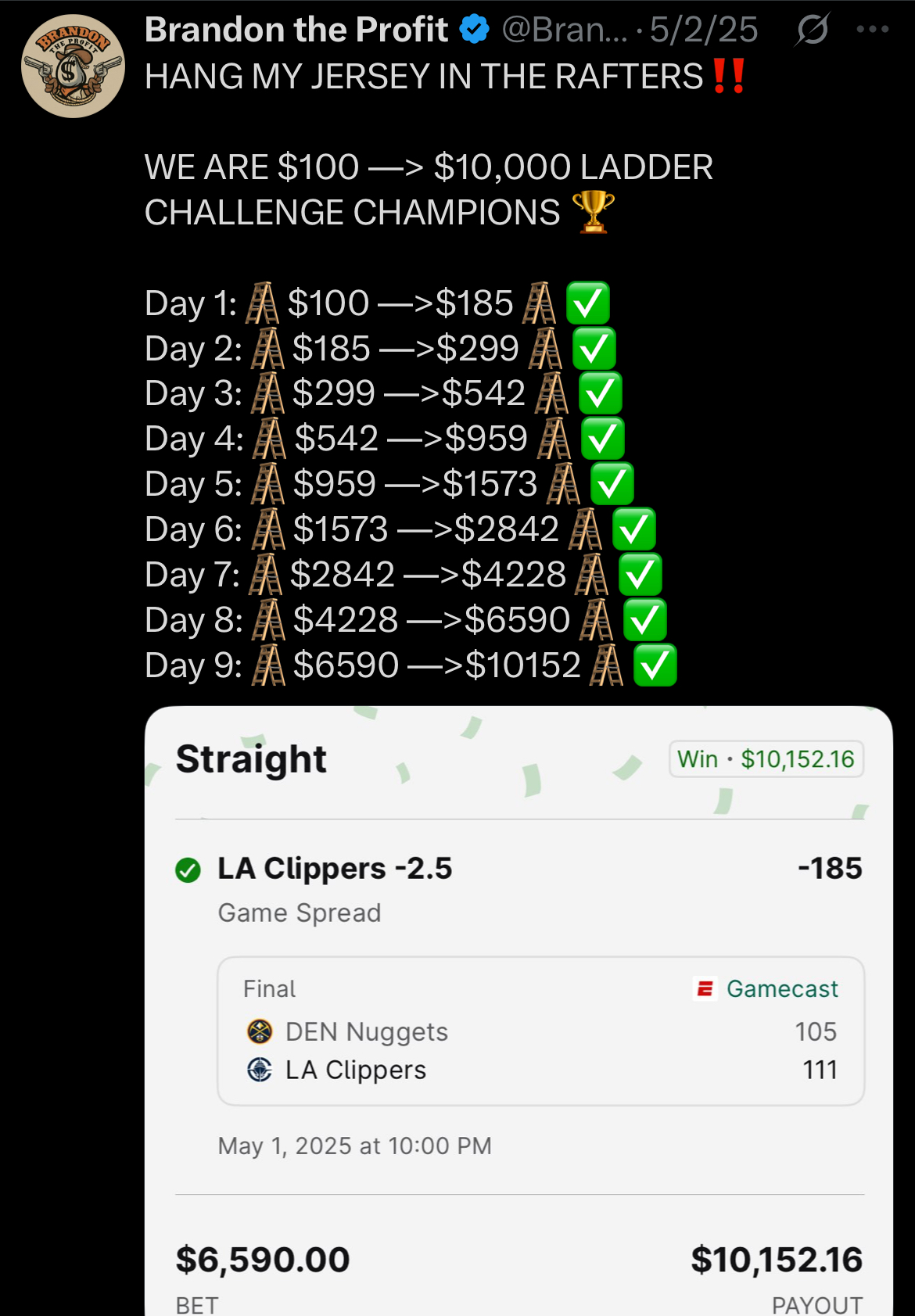
Task: Open Brandon the Profit's profile avatar
Action: coord(73,66)
